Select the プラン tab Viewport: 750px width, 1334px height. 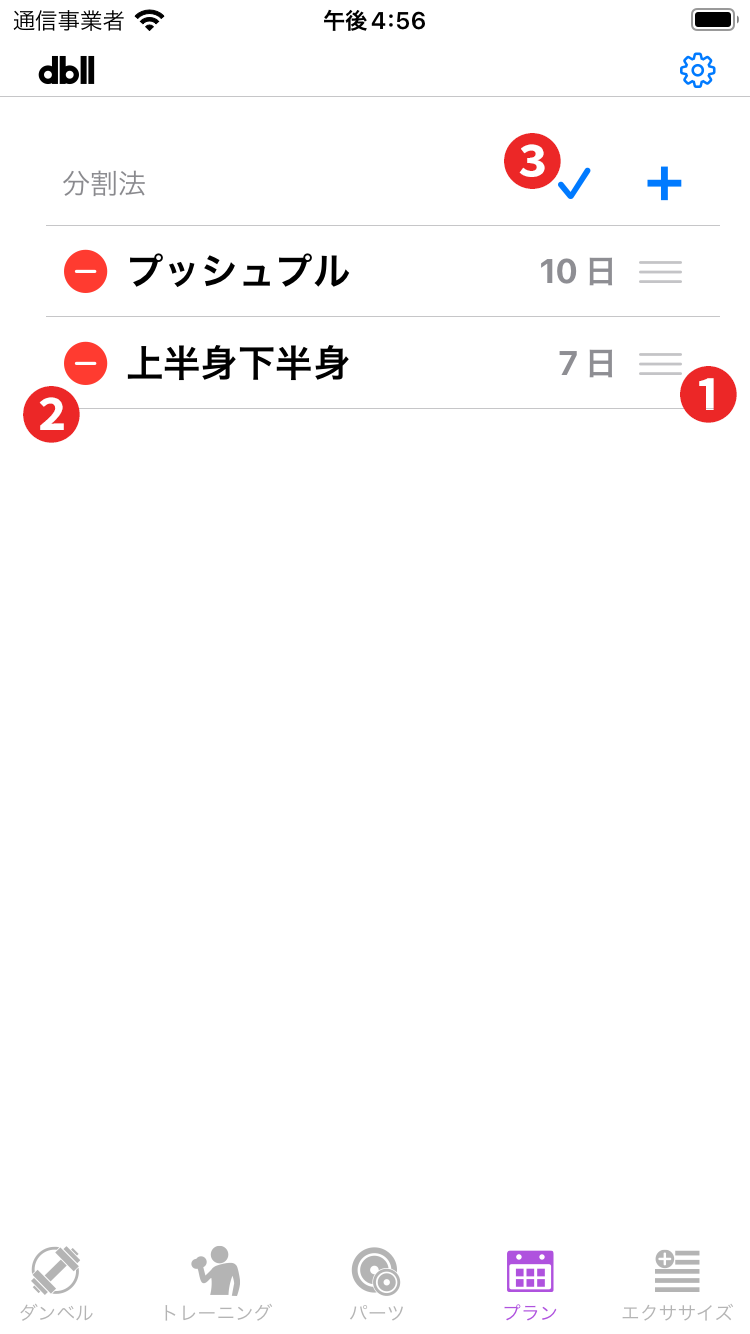(x=530, y=1284)
